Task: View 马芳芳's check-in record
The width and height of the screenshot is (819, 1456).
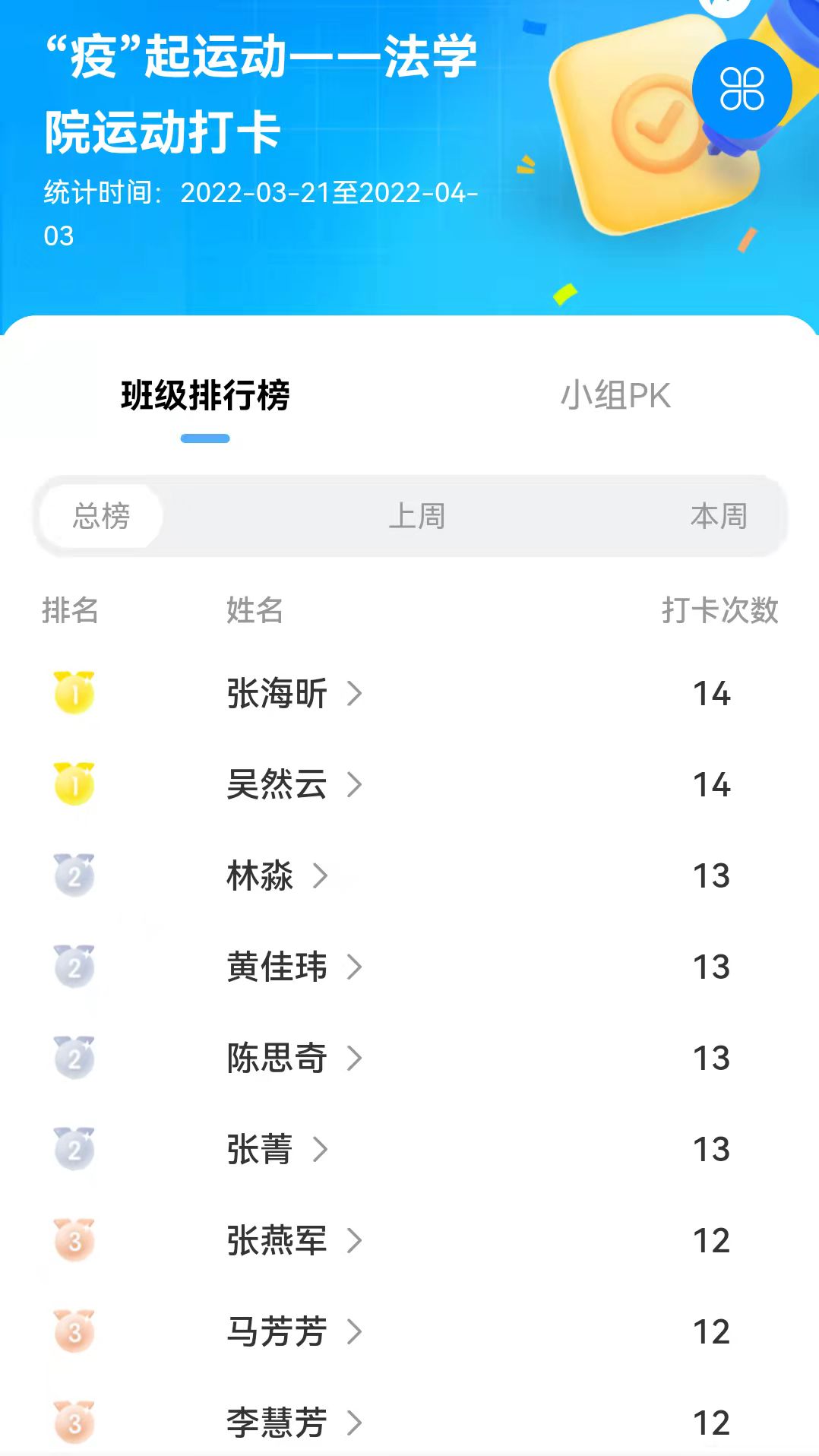Action: pos(293,1331)
